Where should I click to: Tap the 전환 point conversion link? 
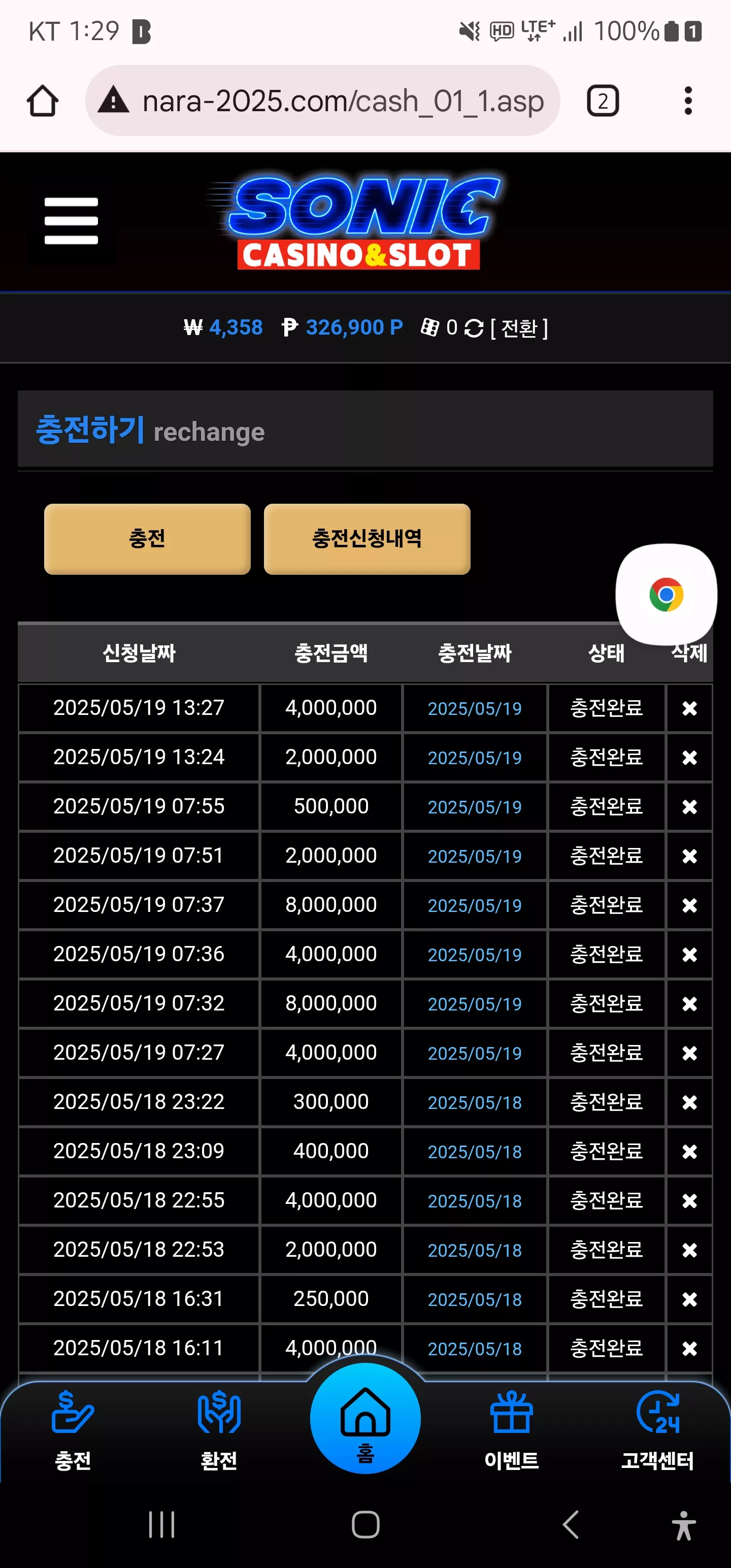click(x=519, y=328)
